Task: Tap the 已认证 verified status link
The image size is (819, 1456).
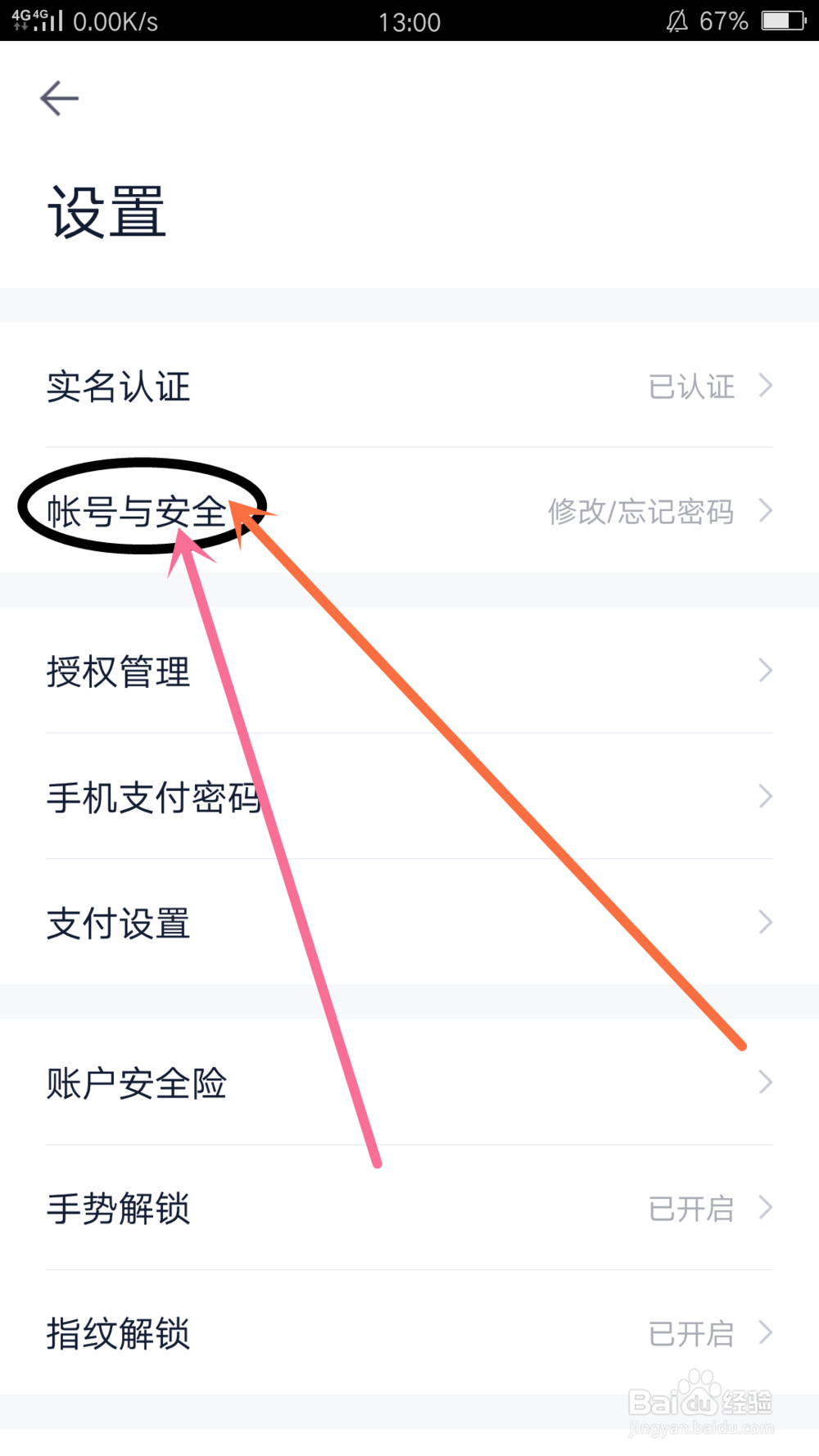Action: pyautogui.click(x=692, y=387)
